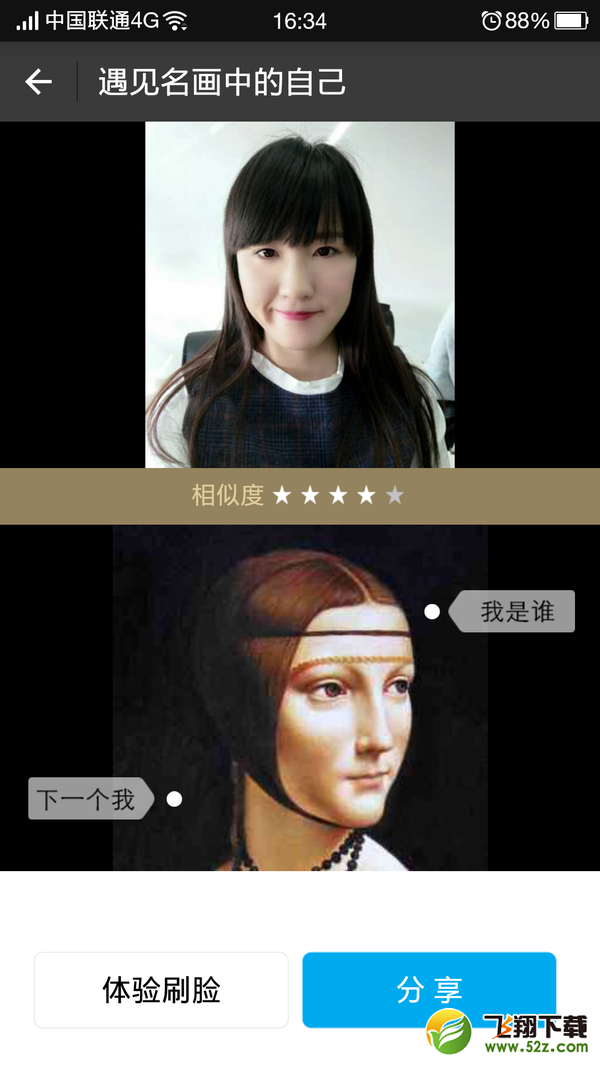Share the result with 分享
The width and height of the screenshot is (600, 1066).
click(x=429, y=990)
